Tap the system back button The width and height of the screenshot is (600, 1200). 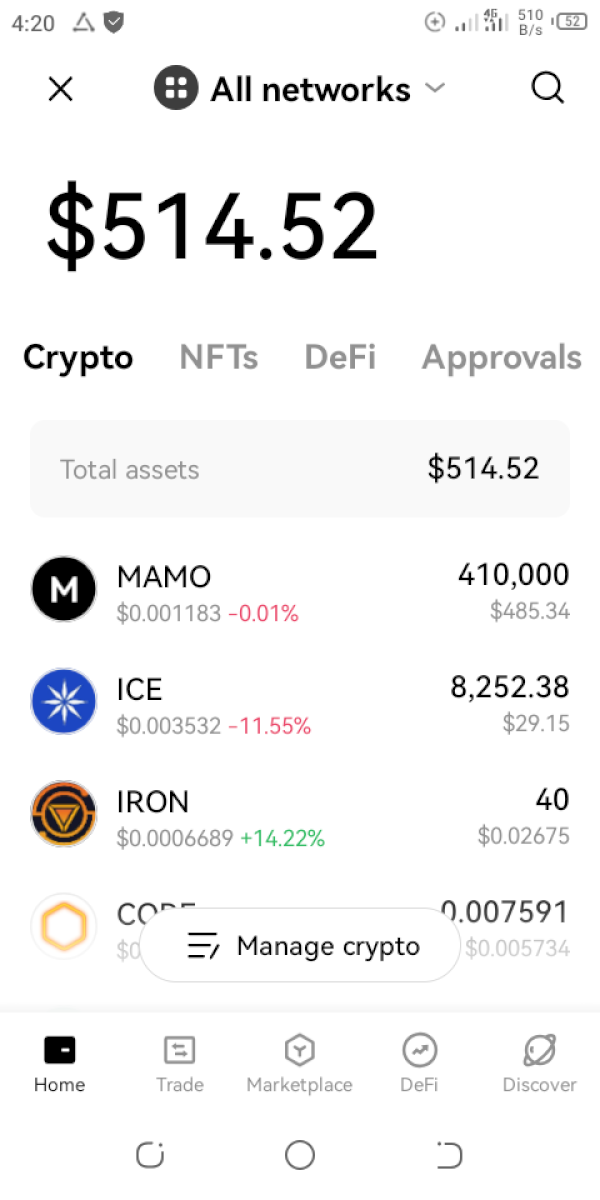pos(450,1155)
